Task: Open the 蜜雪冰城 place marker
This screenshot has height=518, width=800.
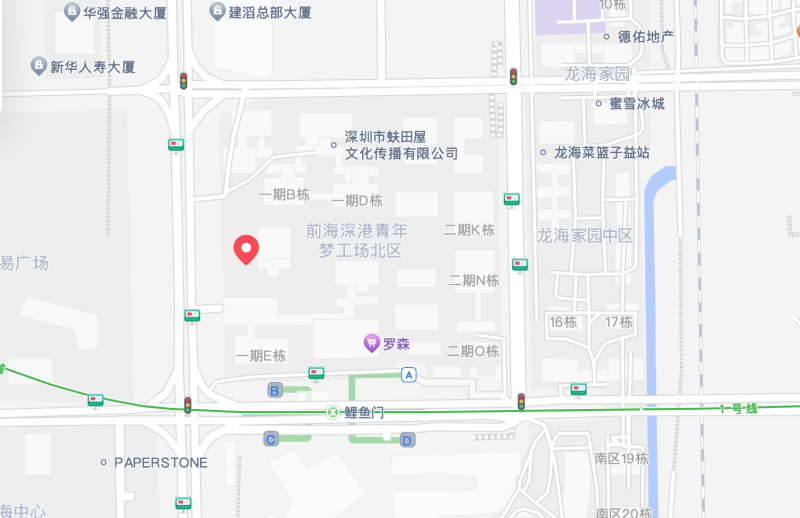Action: tap(599, 103)
